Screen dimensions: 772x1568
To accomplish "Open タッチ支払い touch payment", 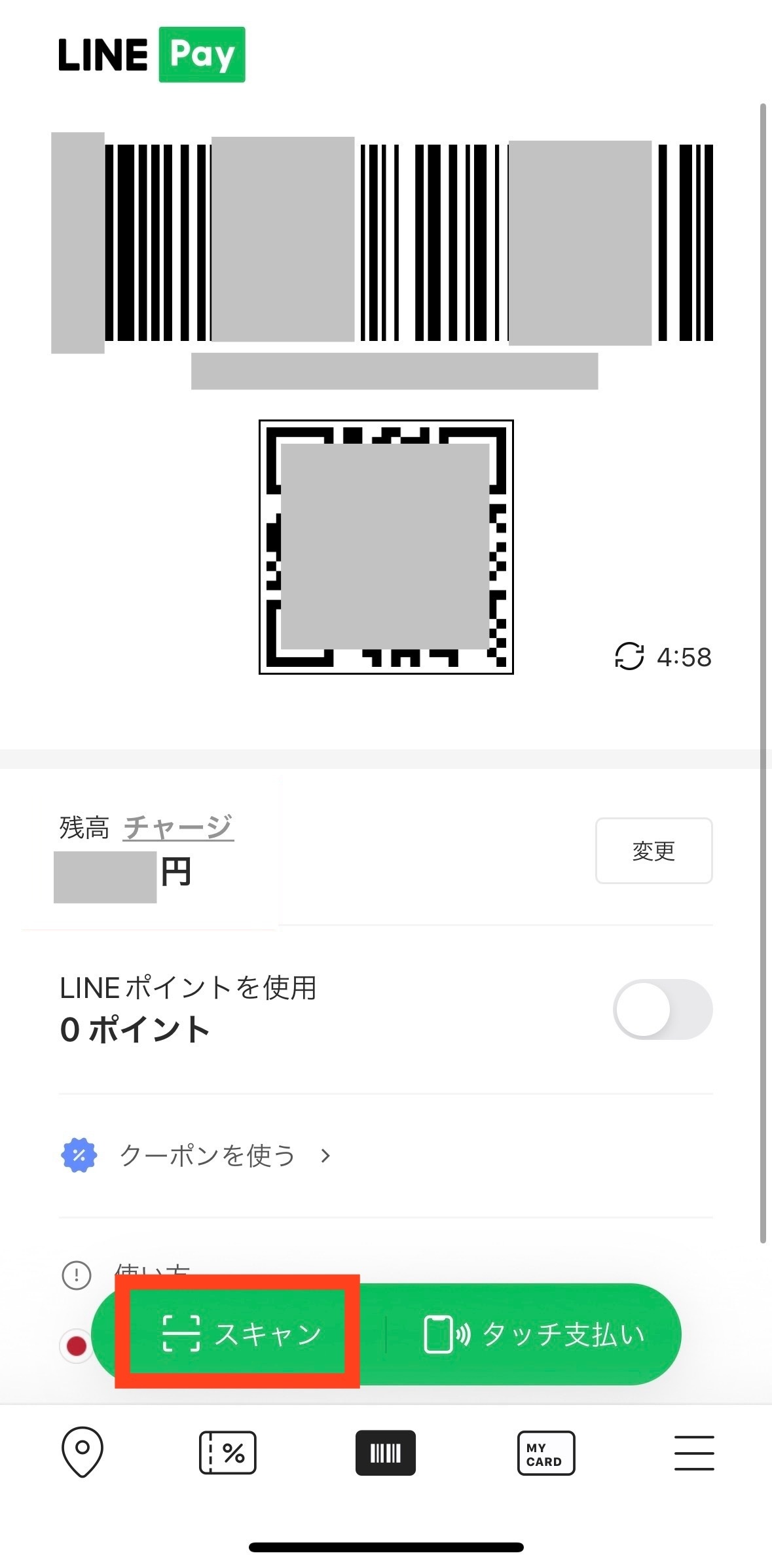I will [534, 1334].
